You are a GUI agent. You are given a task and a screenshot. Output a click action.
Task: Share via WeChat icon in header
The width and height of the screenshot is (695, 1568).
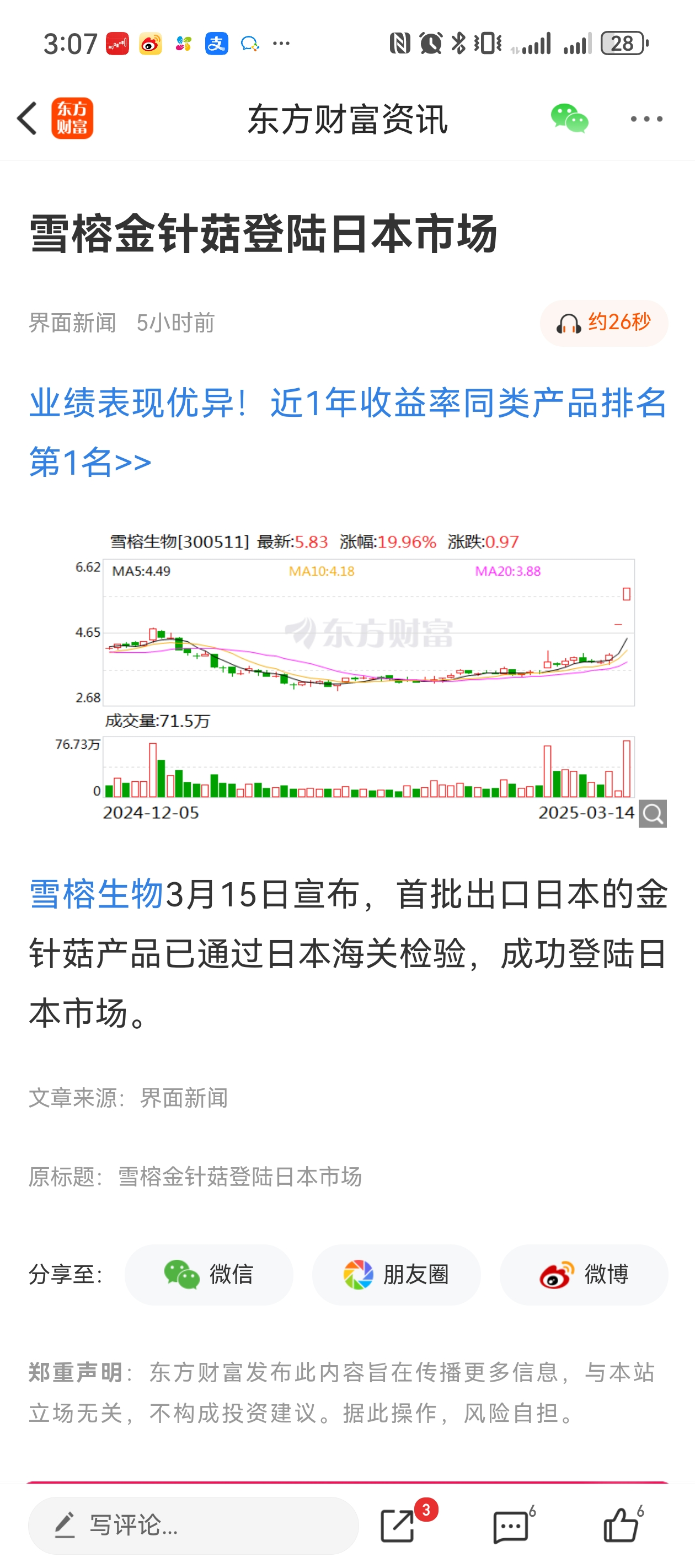click(569, 118)
